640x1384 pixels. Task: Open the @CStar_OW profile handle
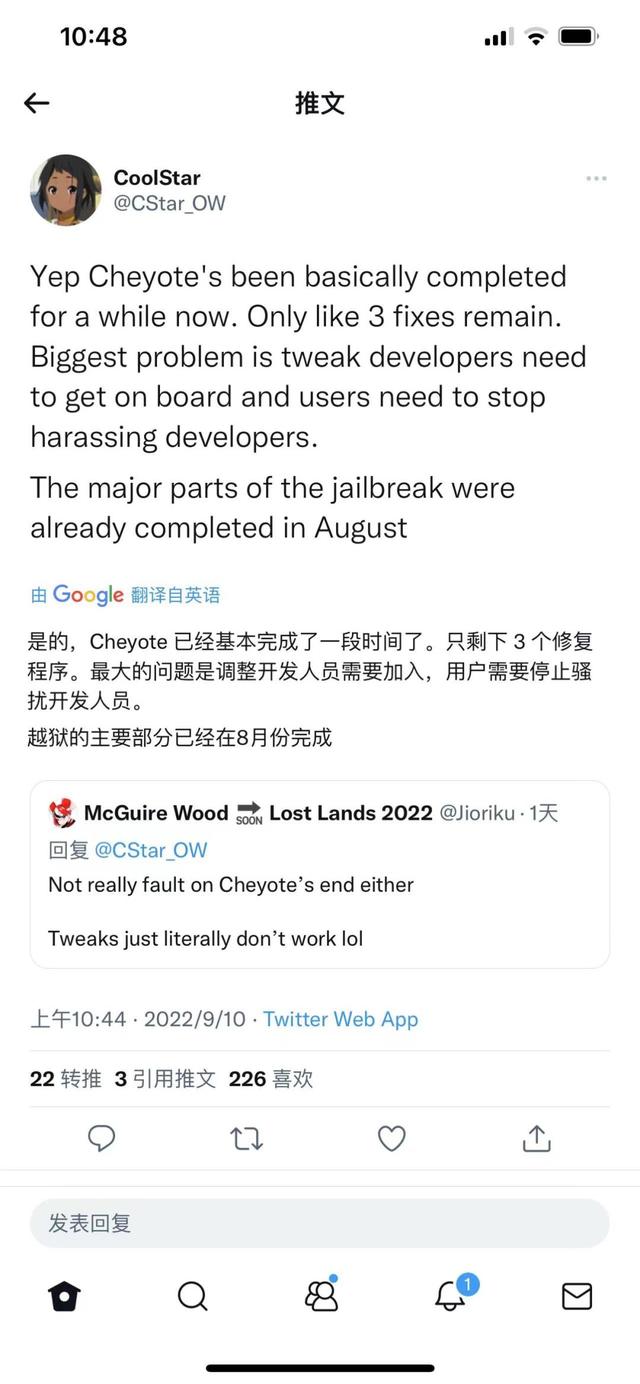tap(170, 204)
